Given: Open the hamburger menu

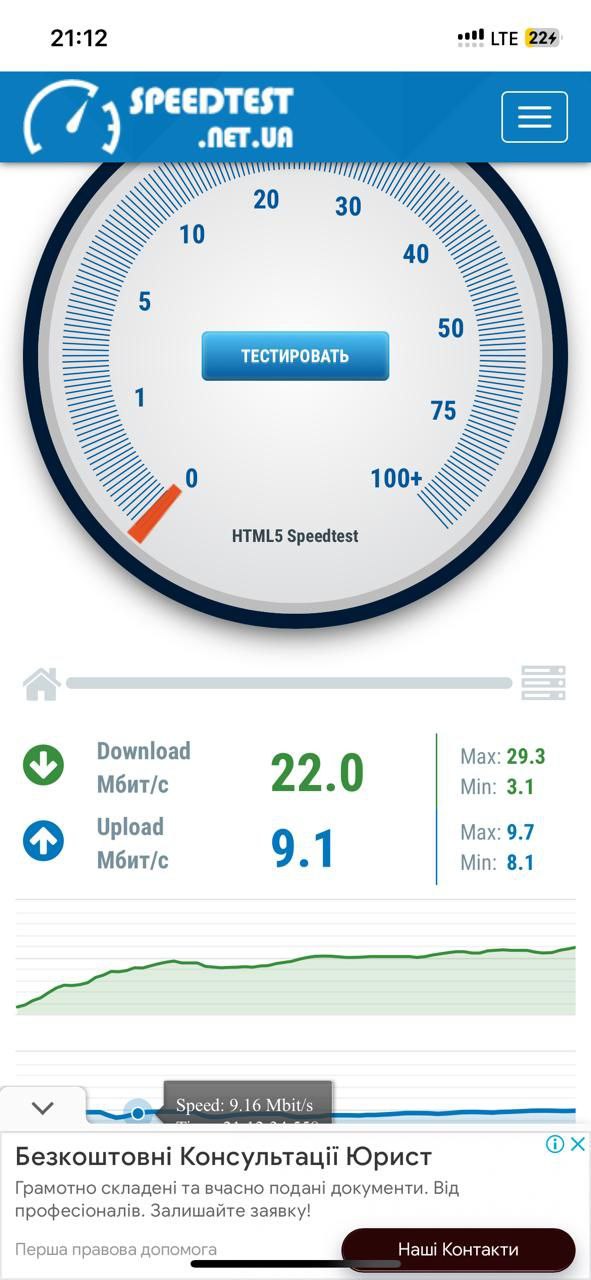Looking at the screenshot, I should pyautogui.click(x=534, y=117).
